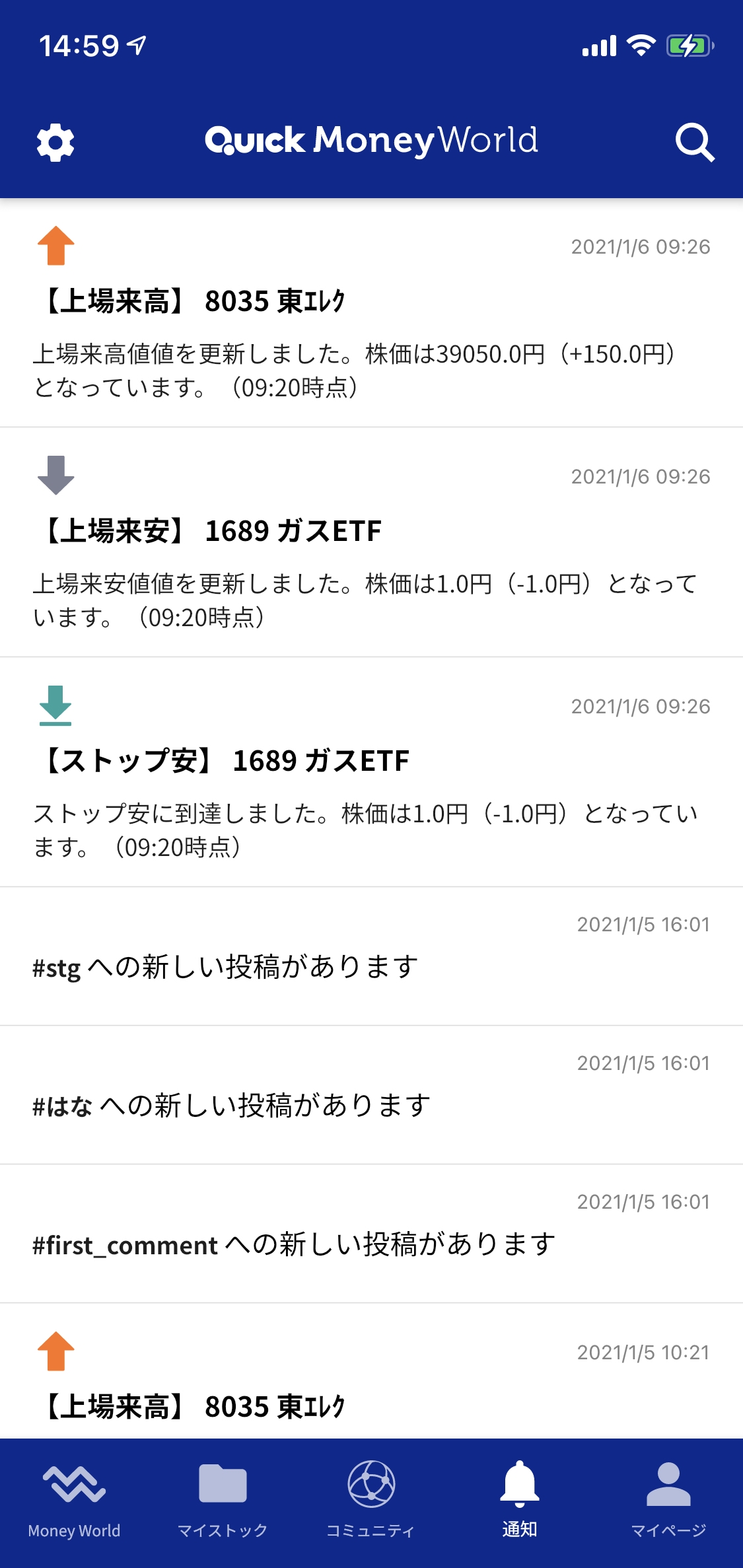This screenshot has width=743, height=1568.
Task: Open the 上場来安 1689 ガスETF notification
Action: point(371,543)
